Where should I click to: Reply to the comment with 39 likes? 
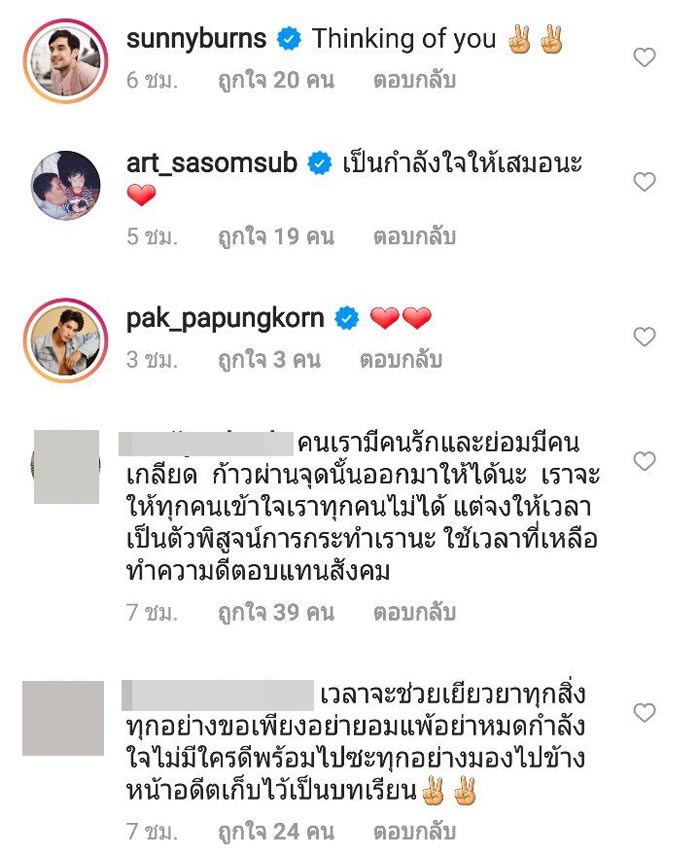point(415,612)
